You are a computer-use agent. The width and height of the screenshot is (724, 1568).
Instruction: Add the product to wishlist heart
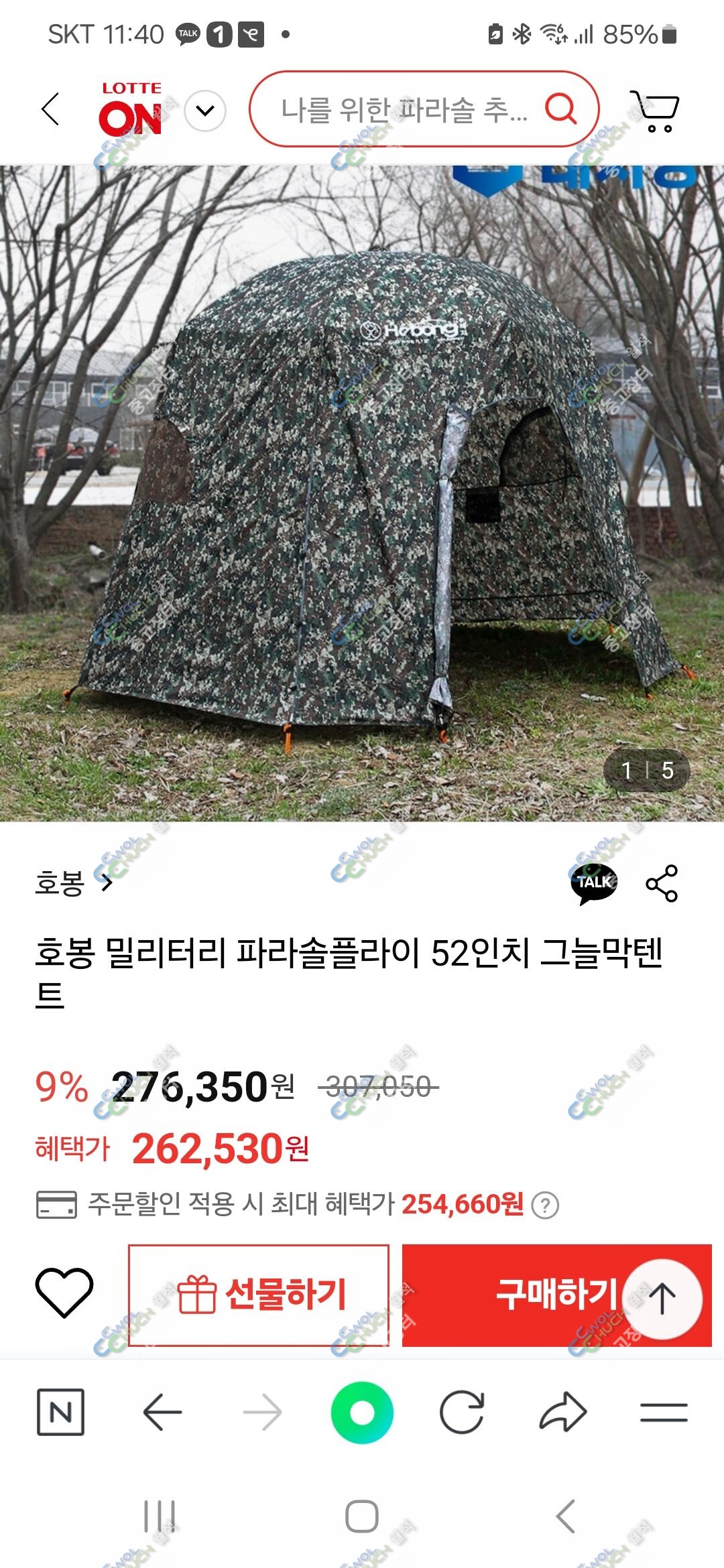64,1293
